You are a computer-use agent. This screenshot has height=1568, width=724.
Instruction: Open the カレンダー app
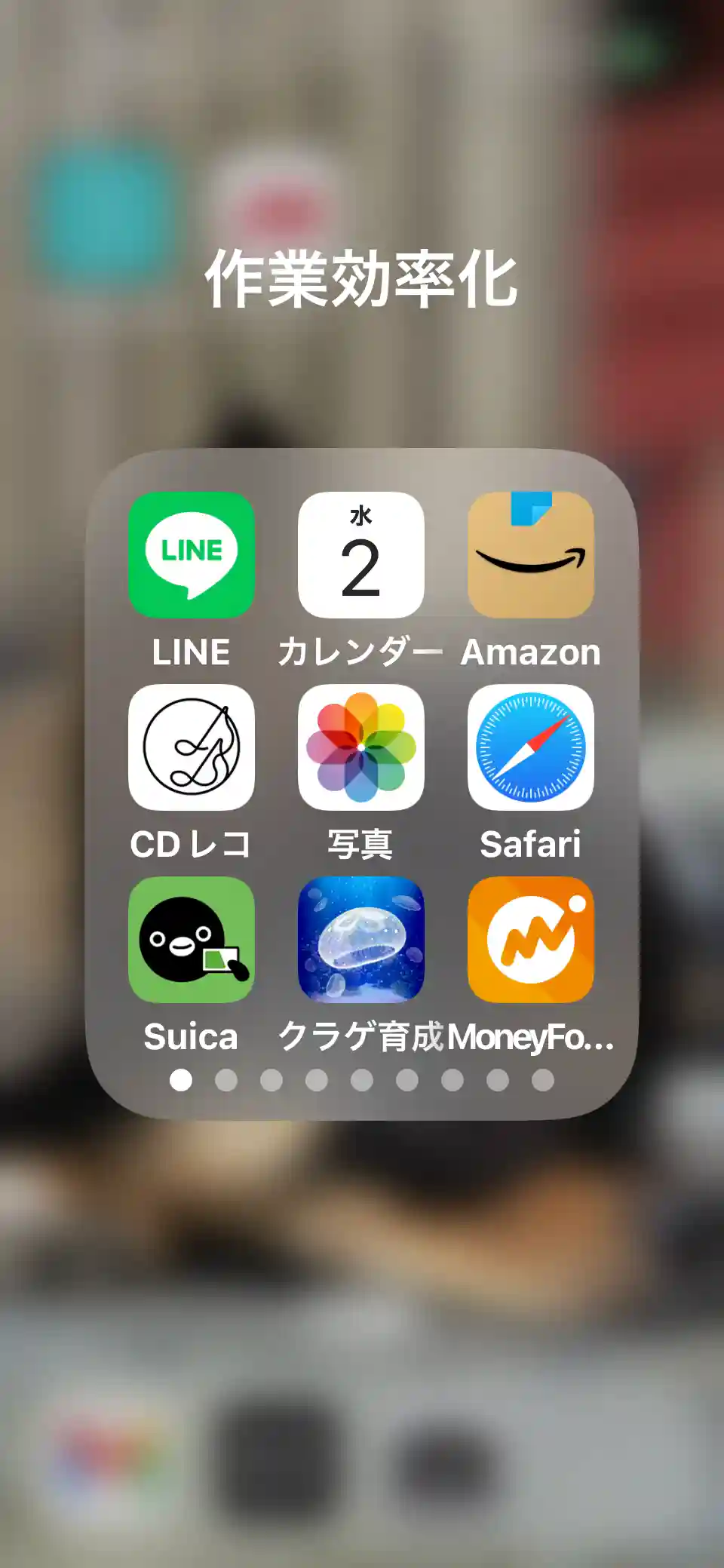360,555
